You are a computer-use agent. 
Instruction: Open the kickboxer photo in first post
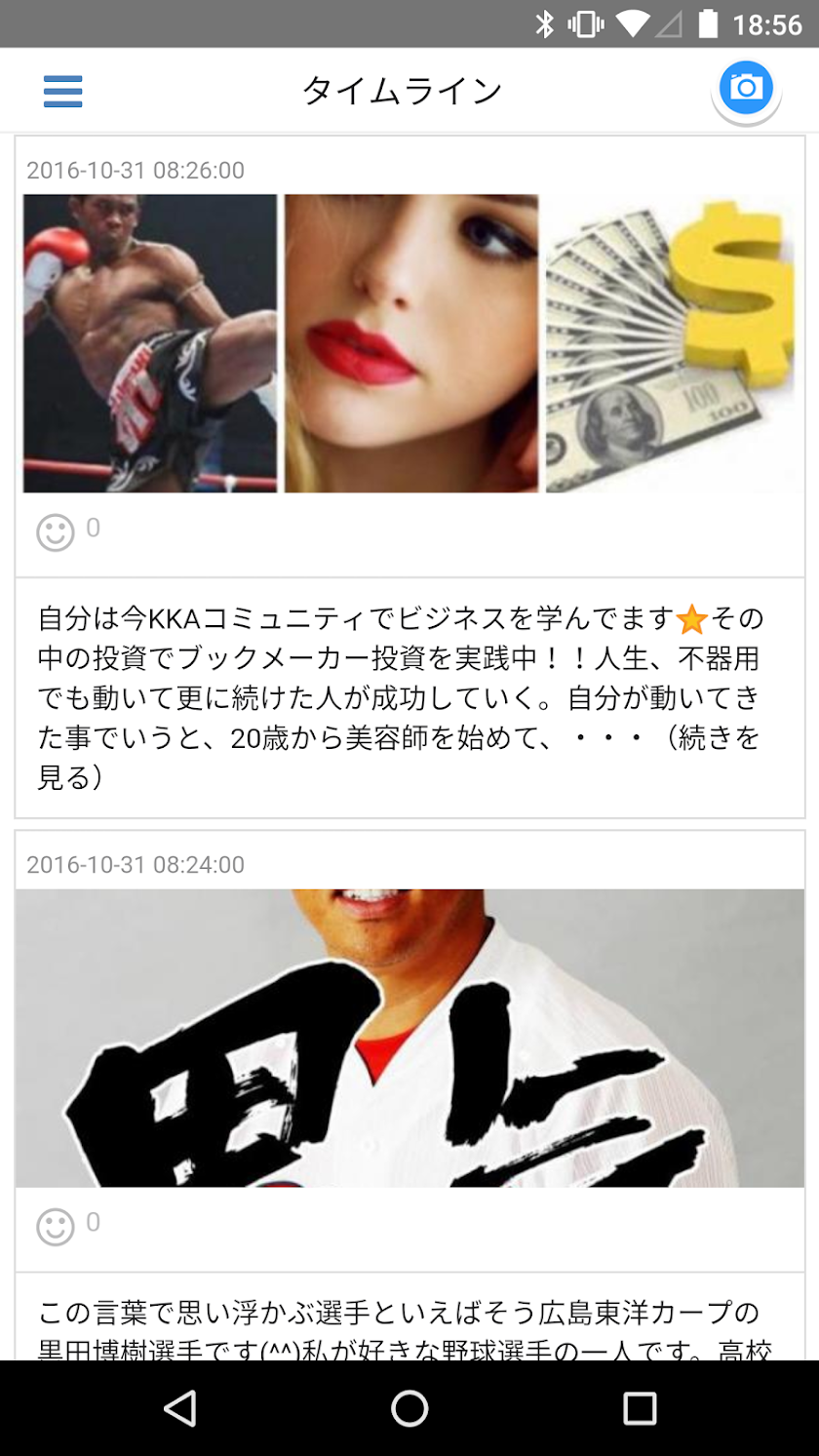click(150, 343)
